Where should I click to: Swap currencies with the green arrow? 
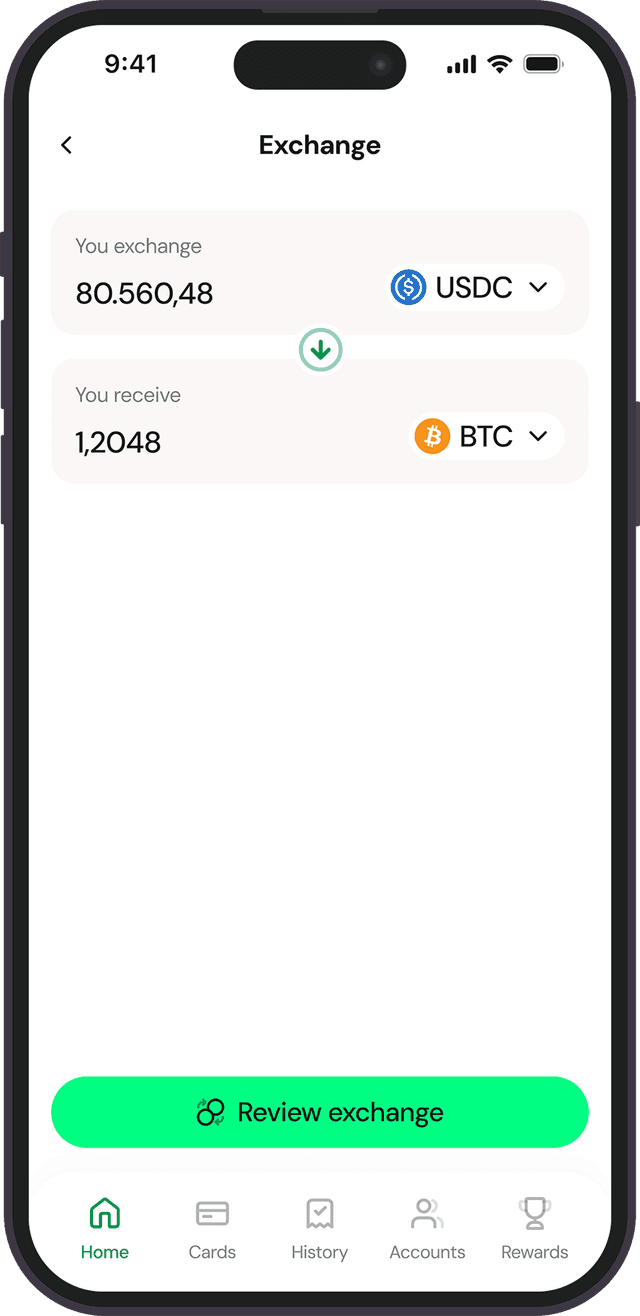pyautogui.click(x=320, y=350)
